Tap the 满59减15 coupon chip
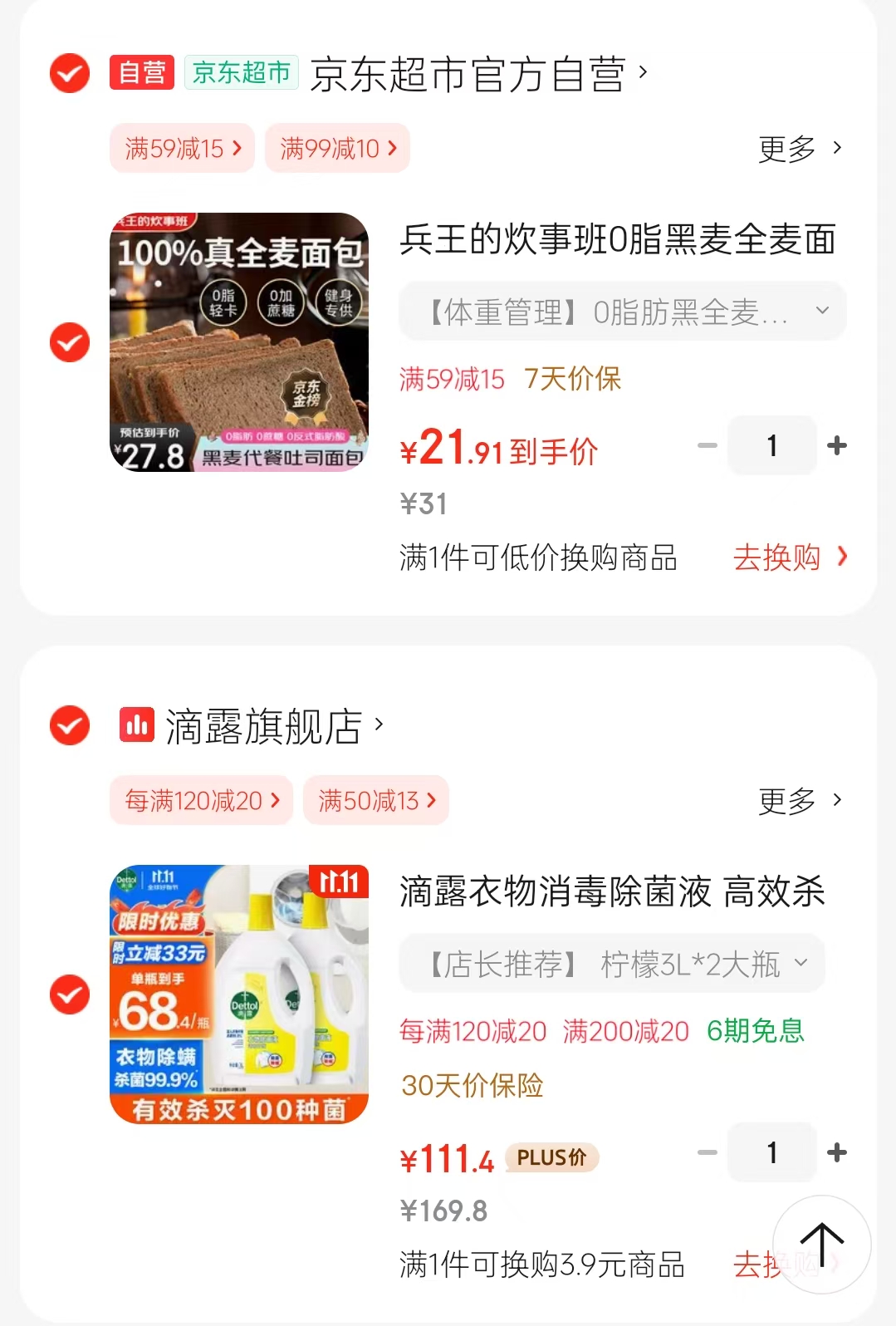 tap(182, 149)
